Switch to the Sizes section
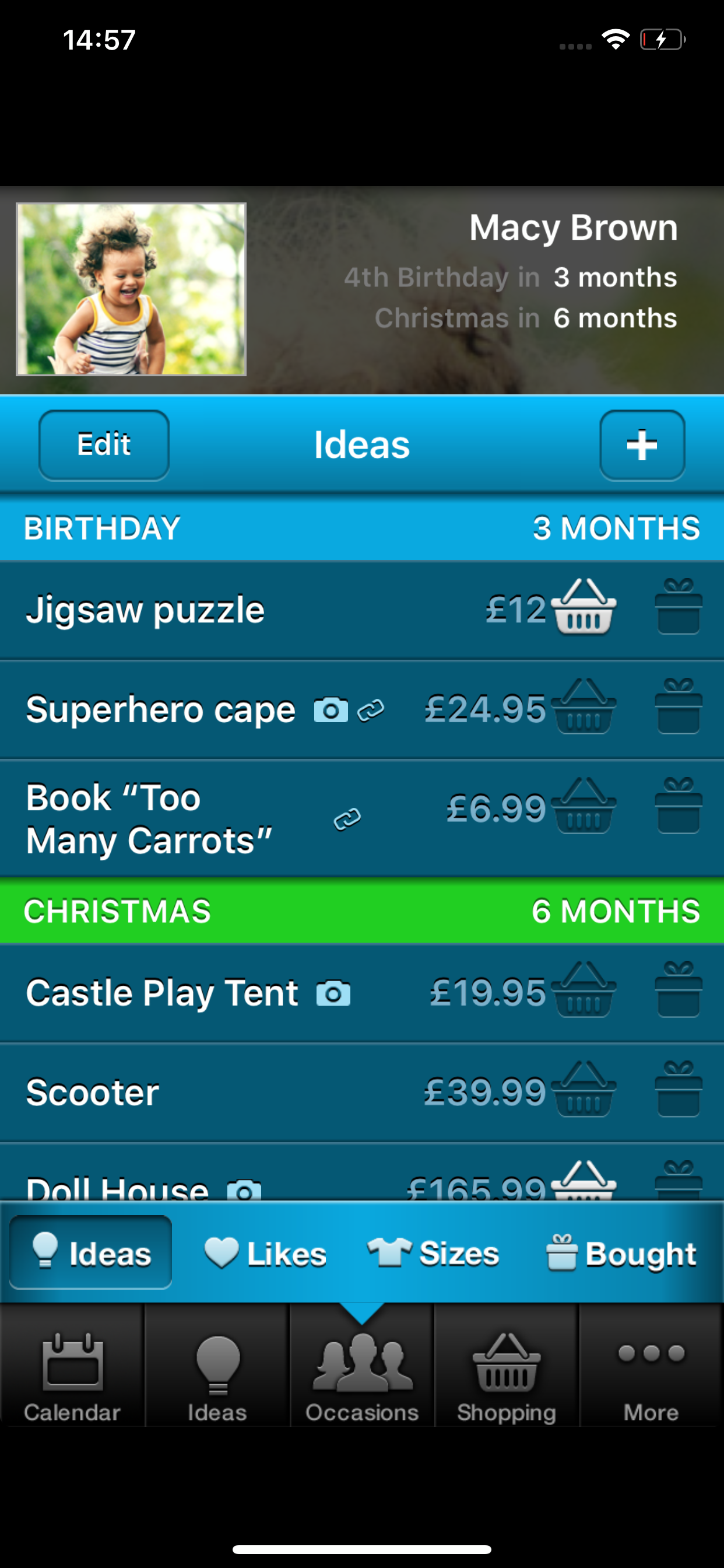Screen dimensions: 724x1568 433,1254
